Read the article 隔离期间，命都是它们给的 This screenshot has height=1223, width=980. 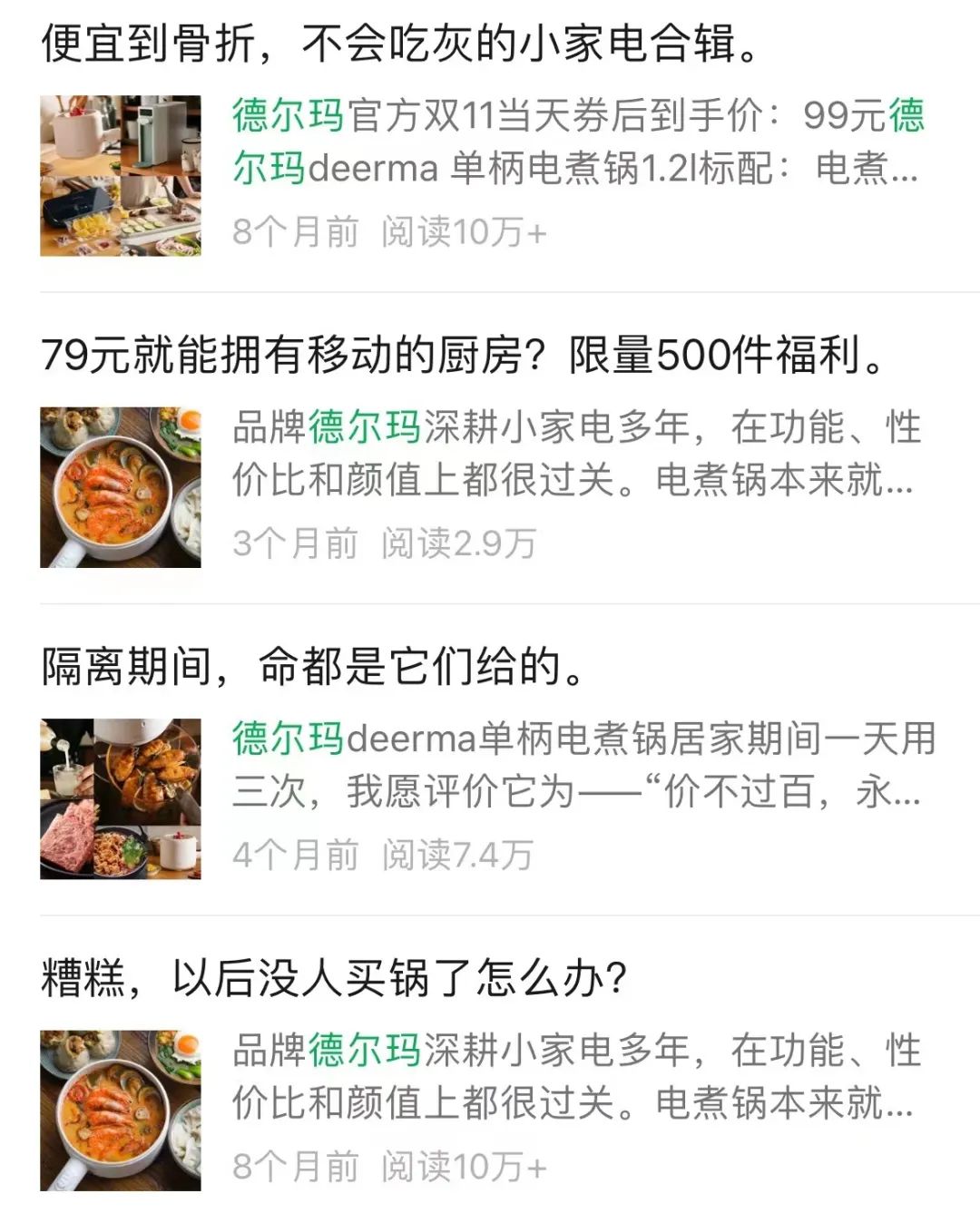313,667
